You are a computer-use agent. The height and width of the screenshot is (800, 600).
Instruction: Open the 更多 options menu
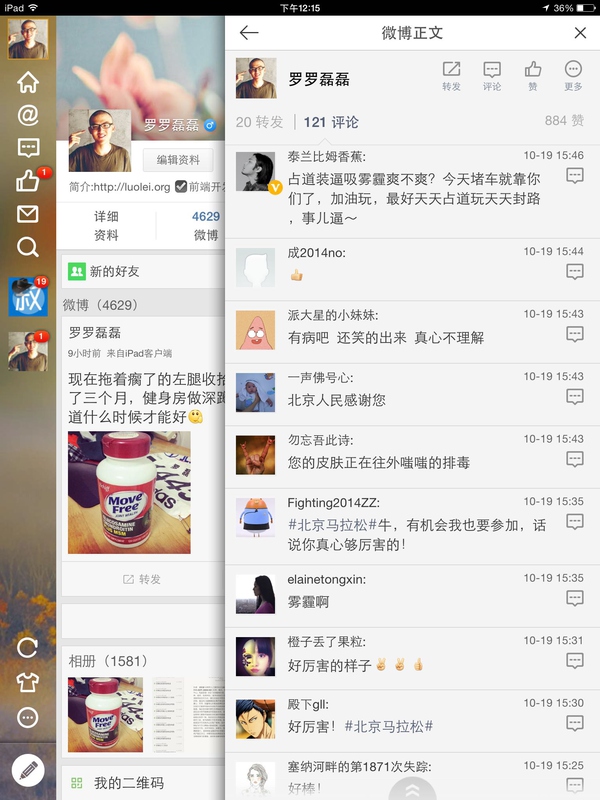click(x=573, y=76)
